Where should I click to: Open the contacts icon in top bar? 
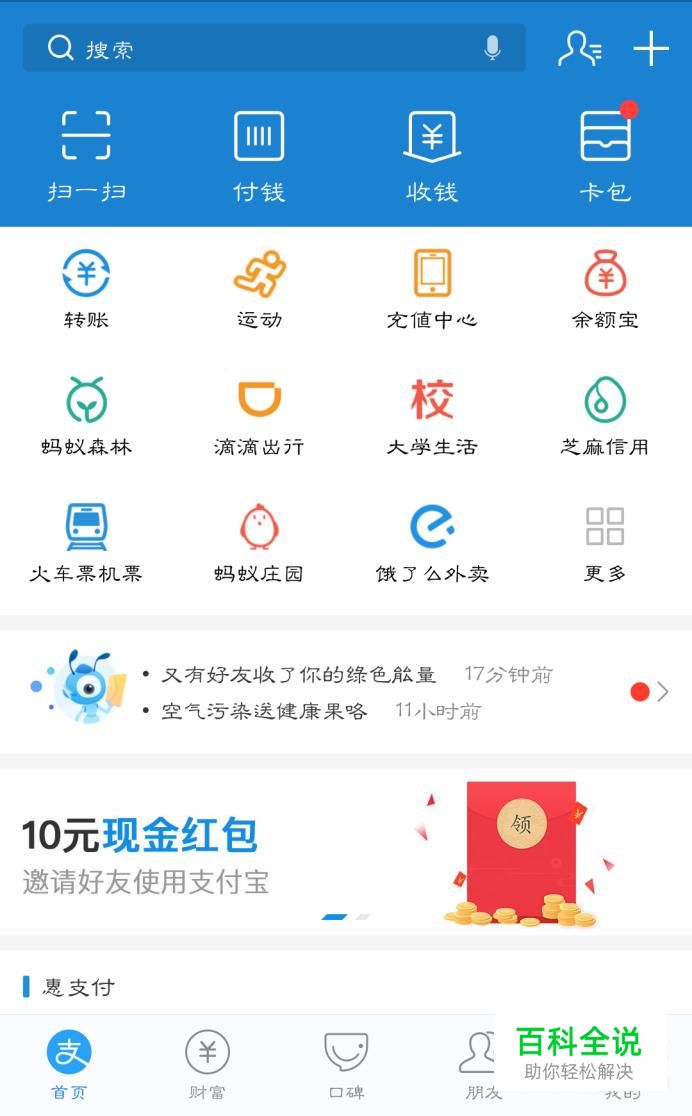pyautogui.click(x=580, y=48)
